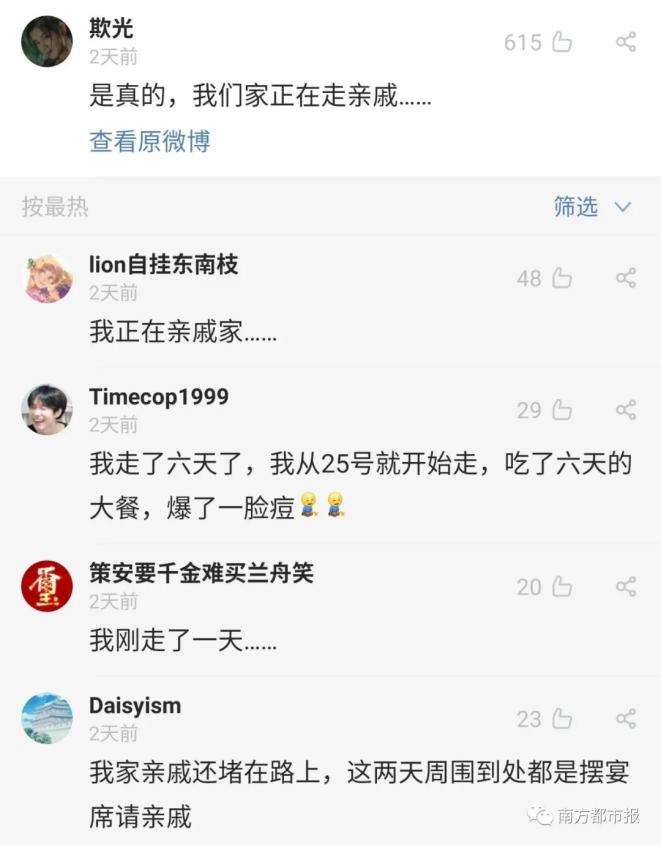Image resolution: width=661 pixels, height=845 pixels.
Task: Like the comment by 欺光
Action: 561,42
